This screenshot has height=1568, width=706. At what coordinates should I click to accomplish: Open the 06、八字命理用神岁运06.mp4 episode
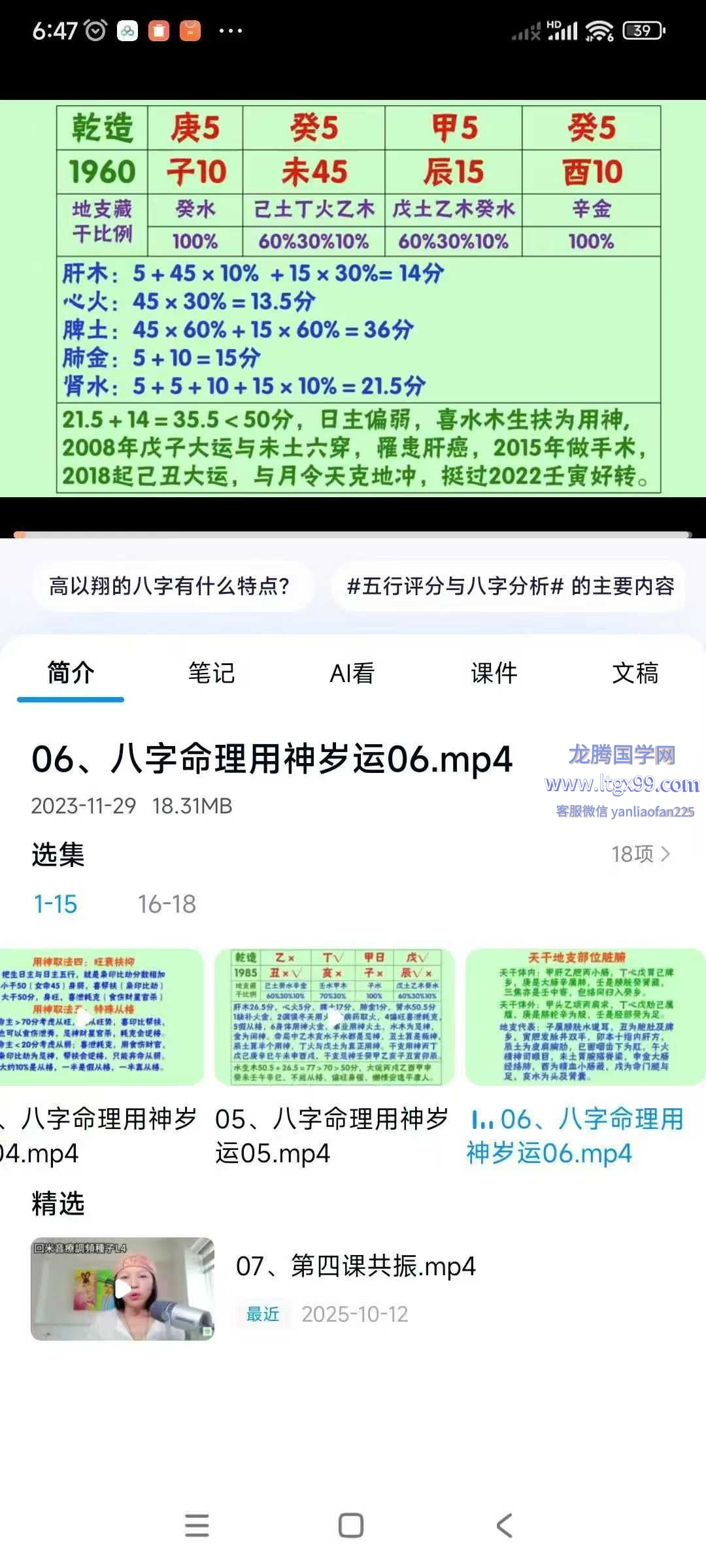point(585,1017)
